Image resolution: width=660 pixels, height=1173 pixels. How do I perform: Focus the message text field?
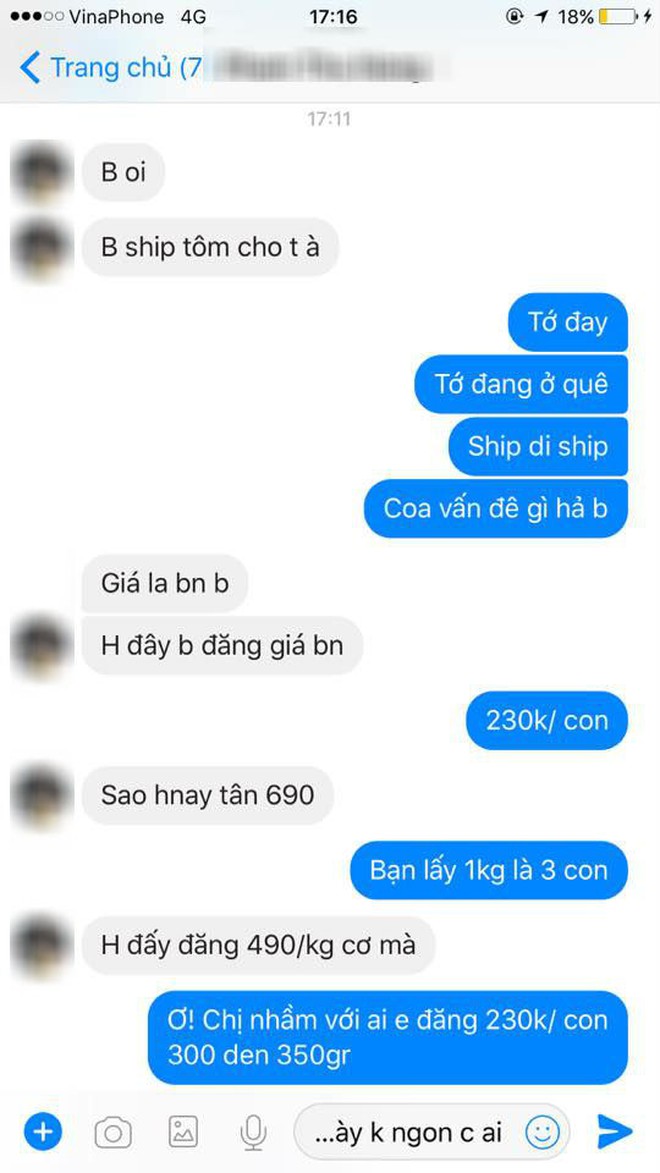(x=410, y=1132)
